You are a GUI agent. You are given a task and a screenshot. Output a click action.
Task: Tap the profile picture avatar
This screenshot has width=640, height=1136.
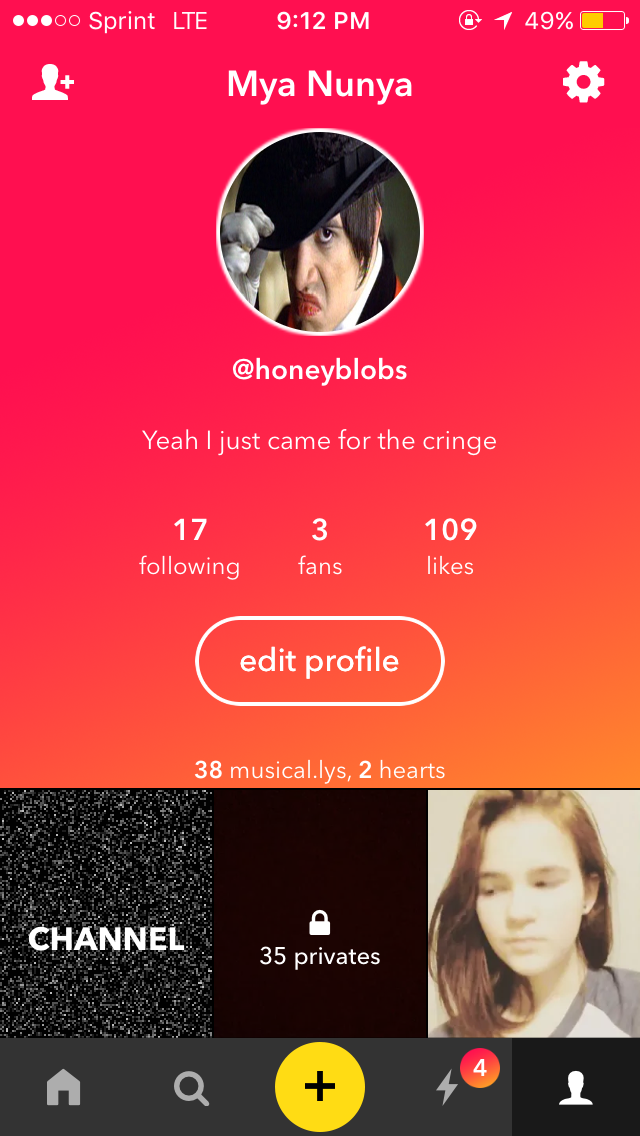(320, 232)
